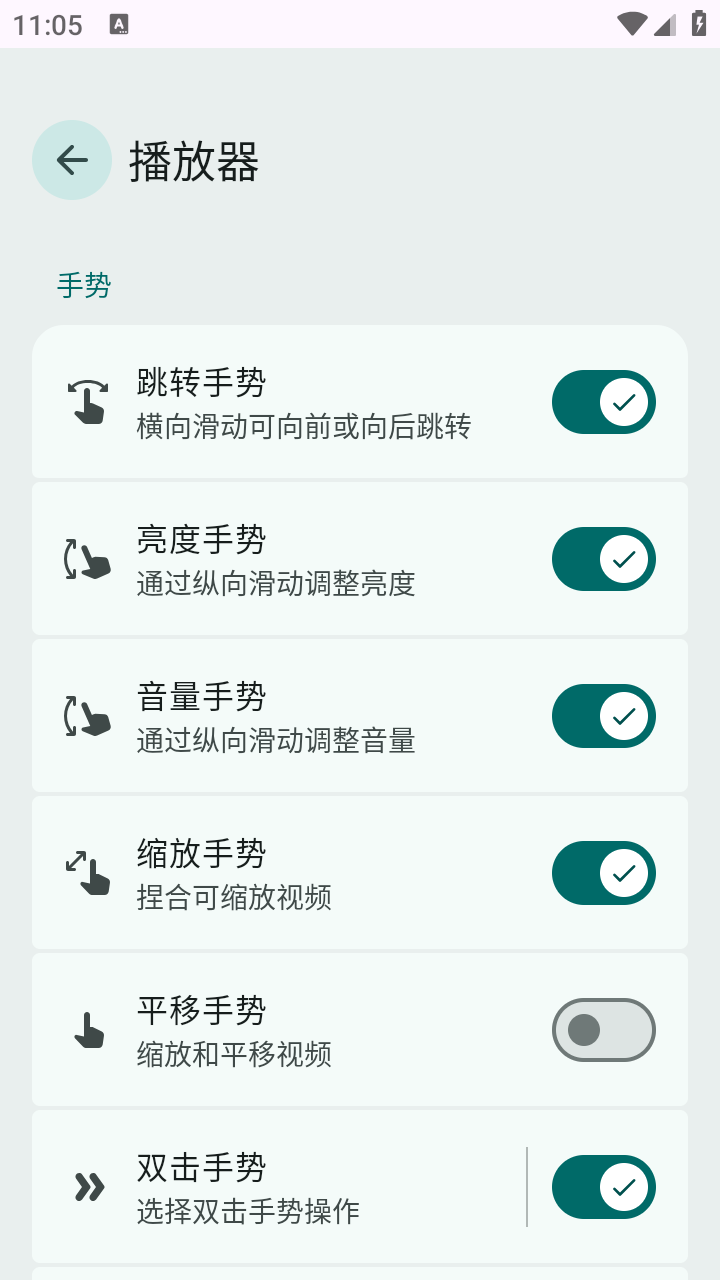Disable the 跳转手势 toggle
The image size is (720, 1280).
(604, 401)
